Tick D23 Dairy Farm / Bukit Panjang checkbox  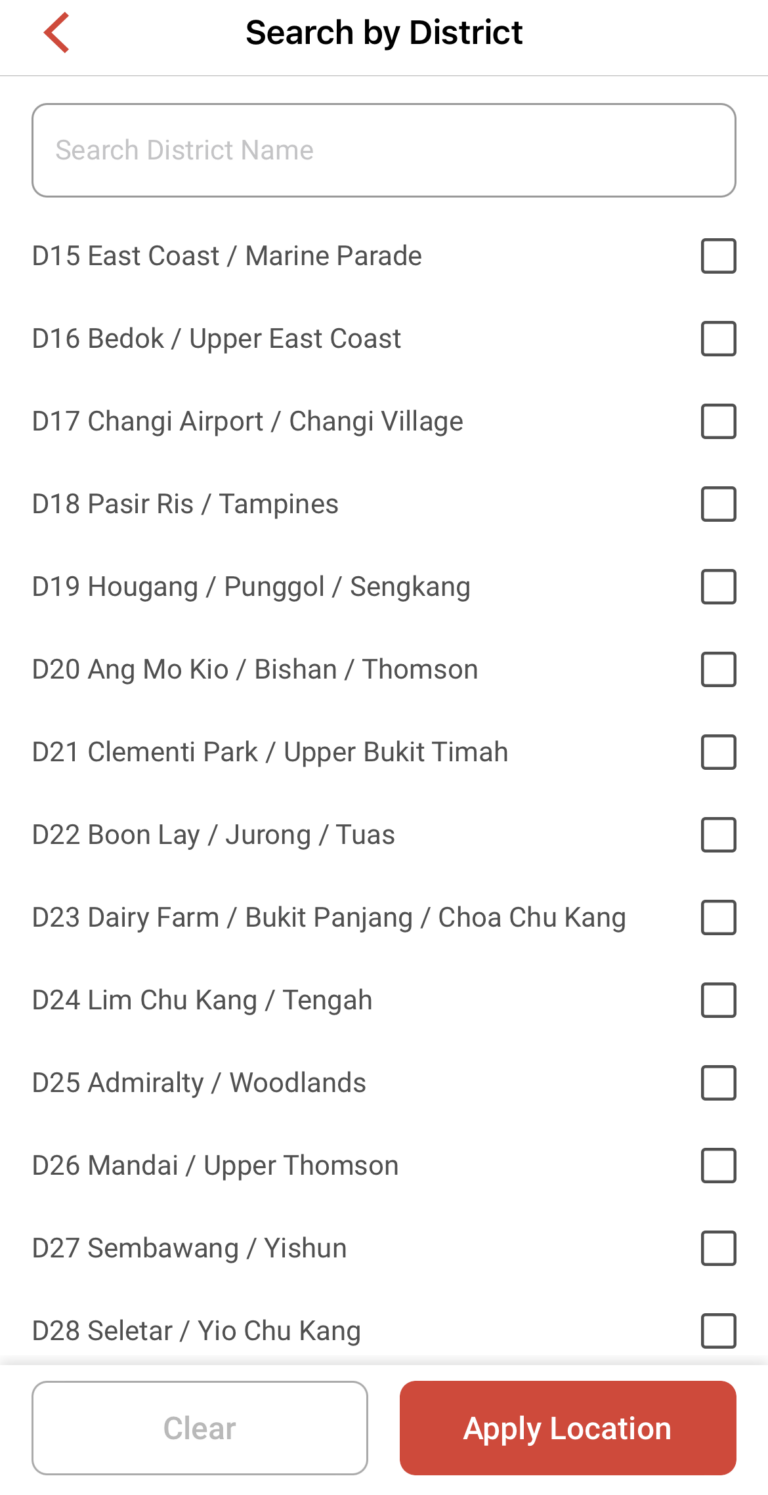click(718, 917)
